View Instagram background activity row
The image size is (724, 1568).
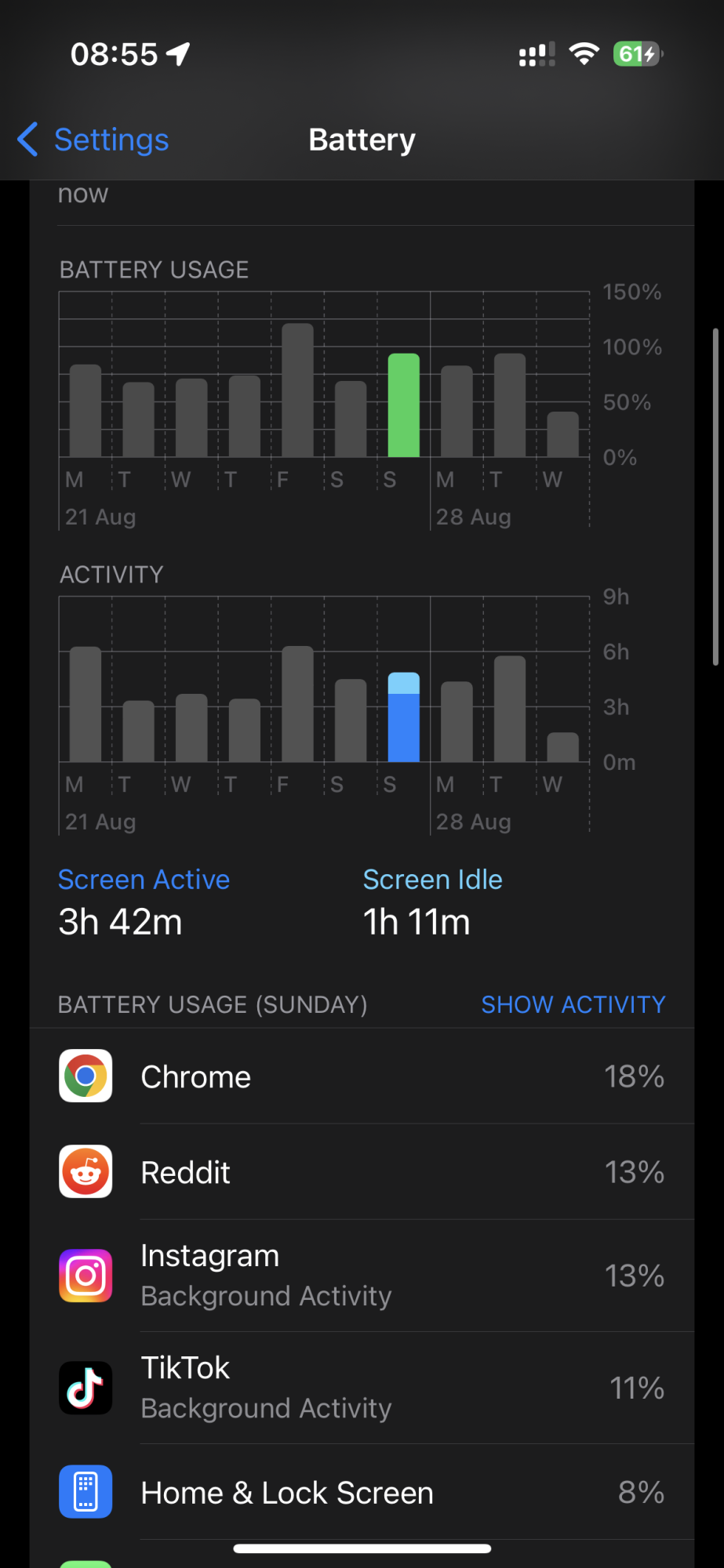(x=362, y=1276)
